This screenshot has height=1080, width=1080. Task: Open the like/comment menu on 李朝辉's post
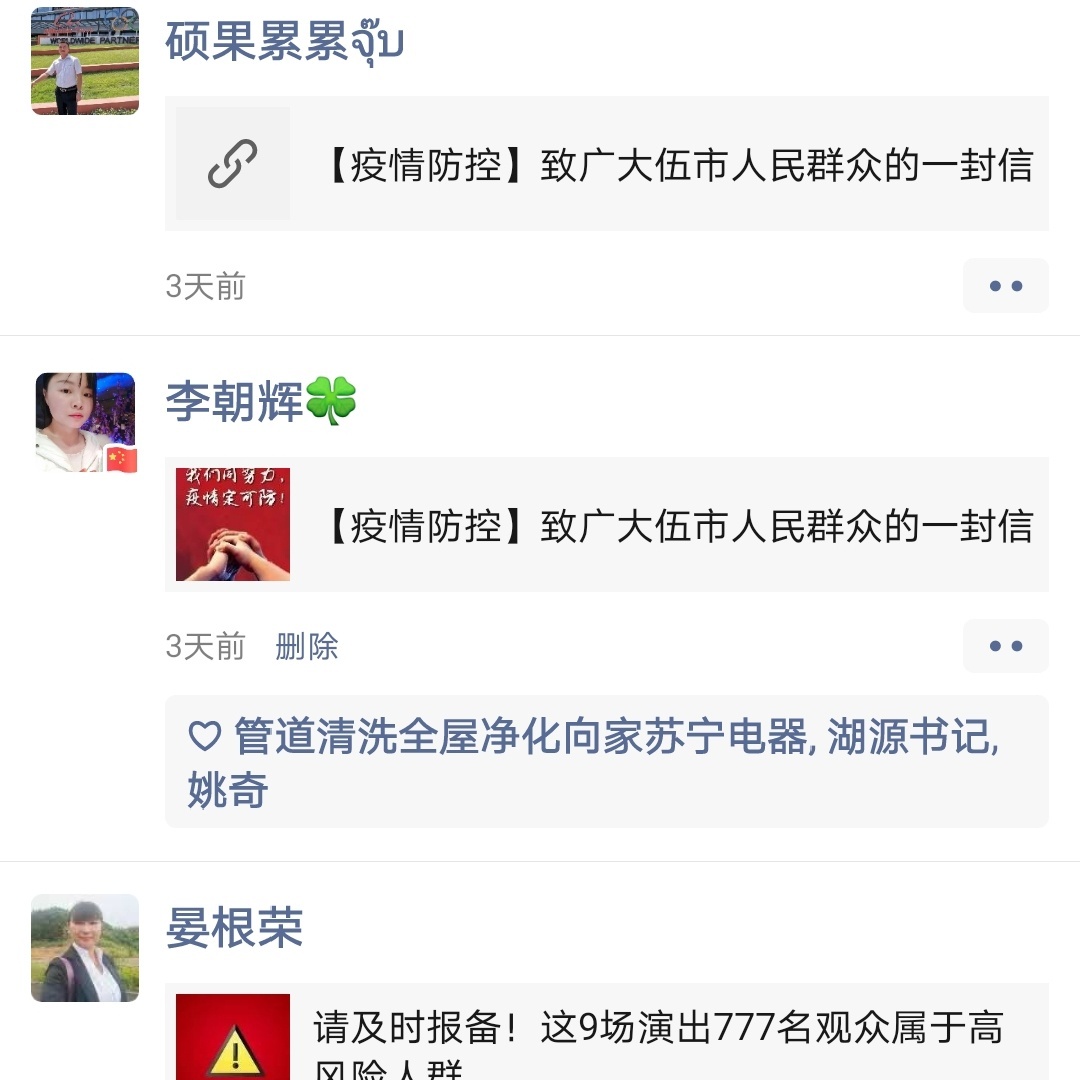tap(1005, 646)
